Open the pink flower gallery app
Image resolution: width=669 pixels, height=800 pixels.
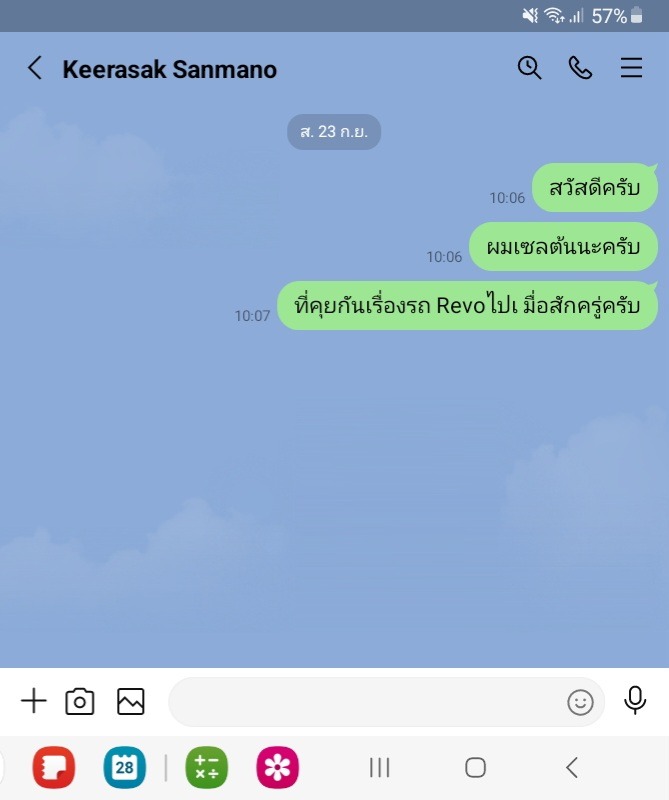coord(277,767)
